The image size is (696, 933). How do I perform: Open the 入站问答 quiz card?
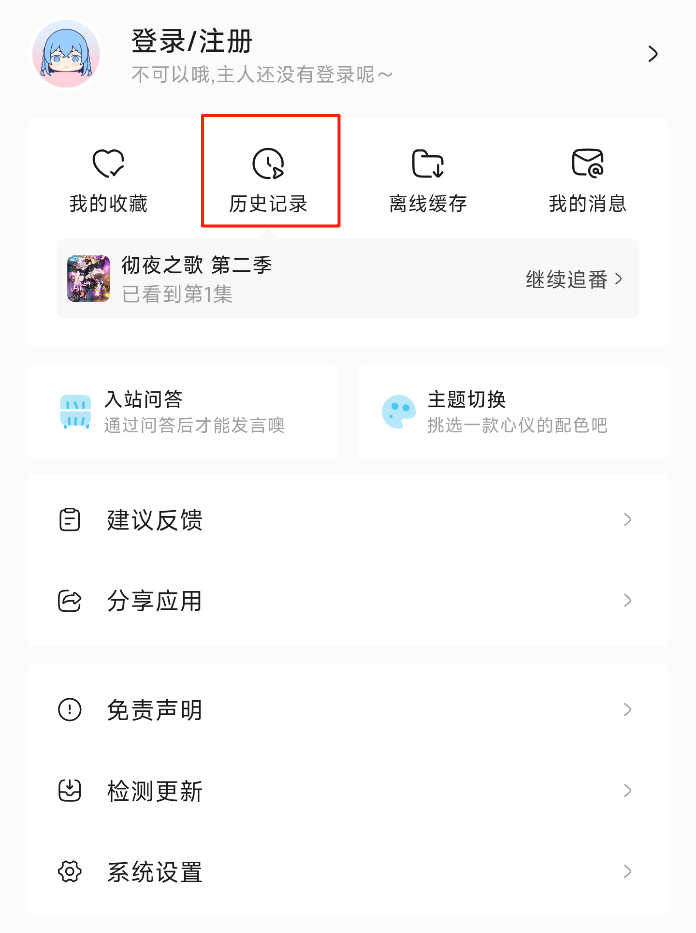(184, 412)
